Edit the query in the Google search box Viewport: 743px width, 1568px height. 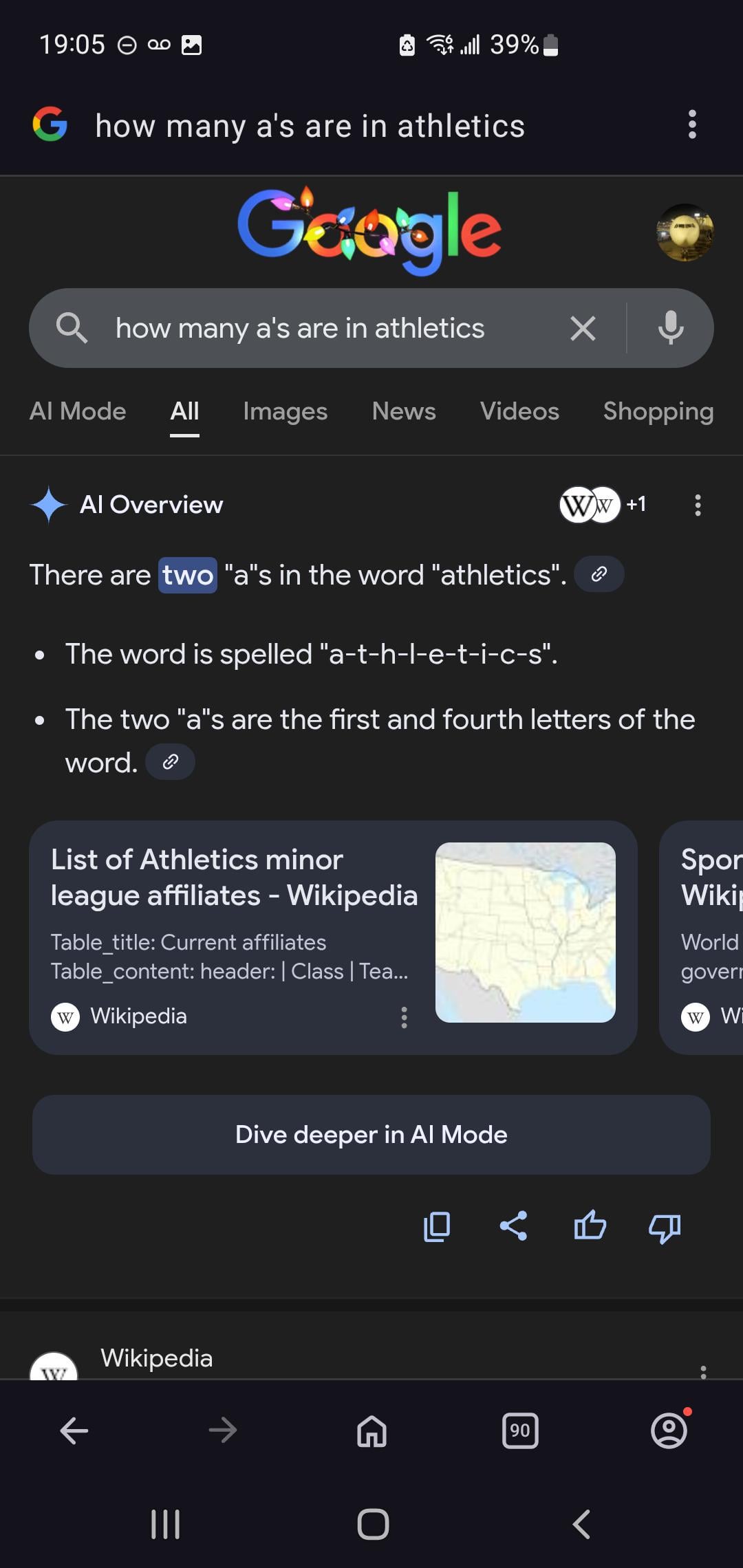click(x=300, y=329)
